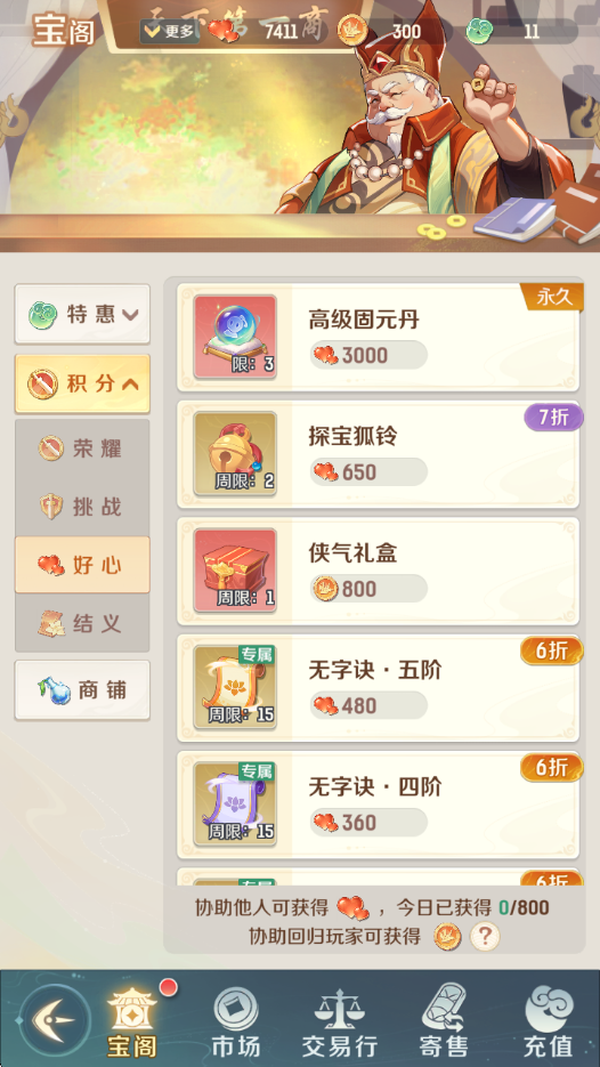
Task: Switch to the 市场 tab
Action: [x=236, y=1022]
